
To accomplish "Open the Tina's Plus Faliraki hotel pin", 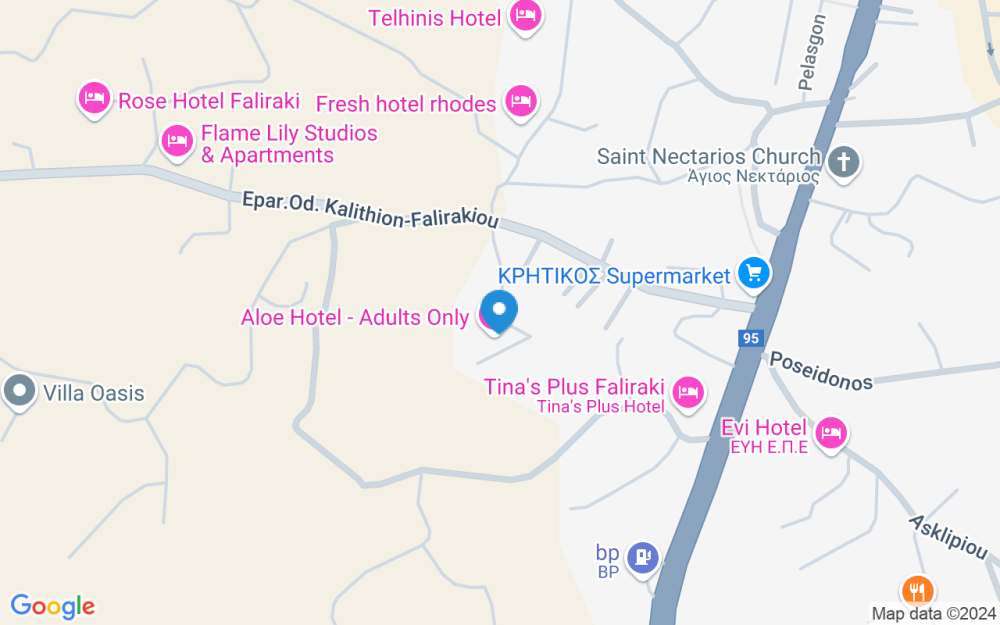I will [687, 392].
